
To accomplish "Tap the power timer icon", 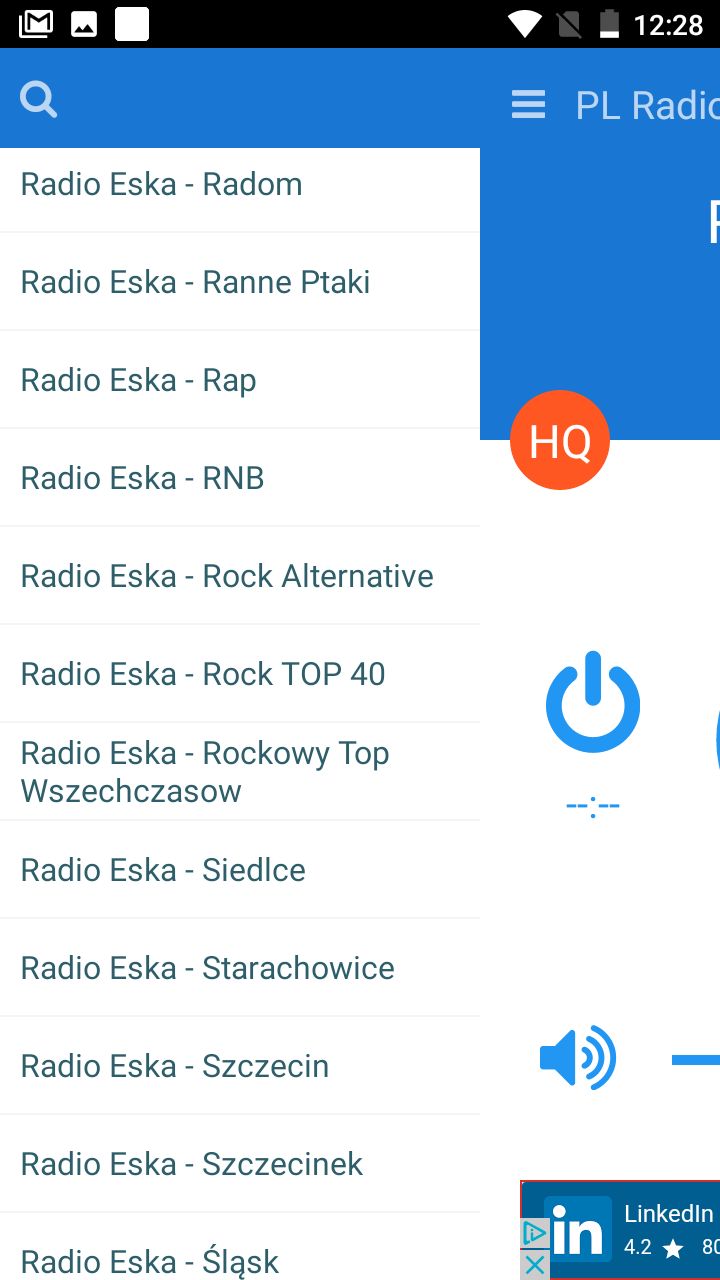I will (x=593, y=703).
